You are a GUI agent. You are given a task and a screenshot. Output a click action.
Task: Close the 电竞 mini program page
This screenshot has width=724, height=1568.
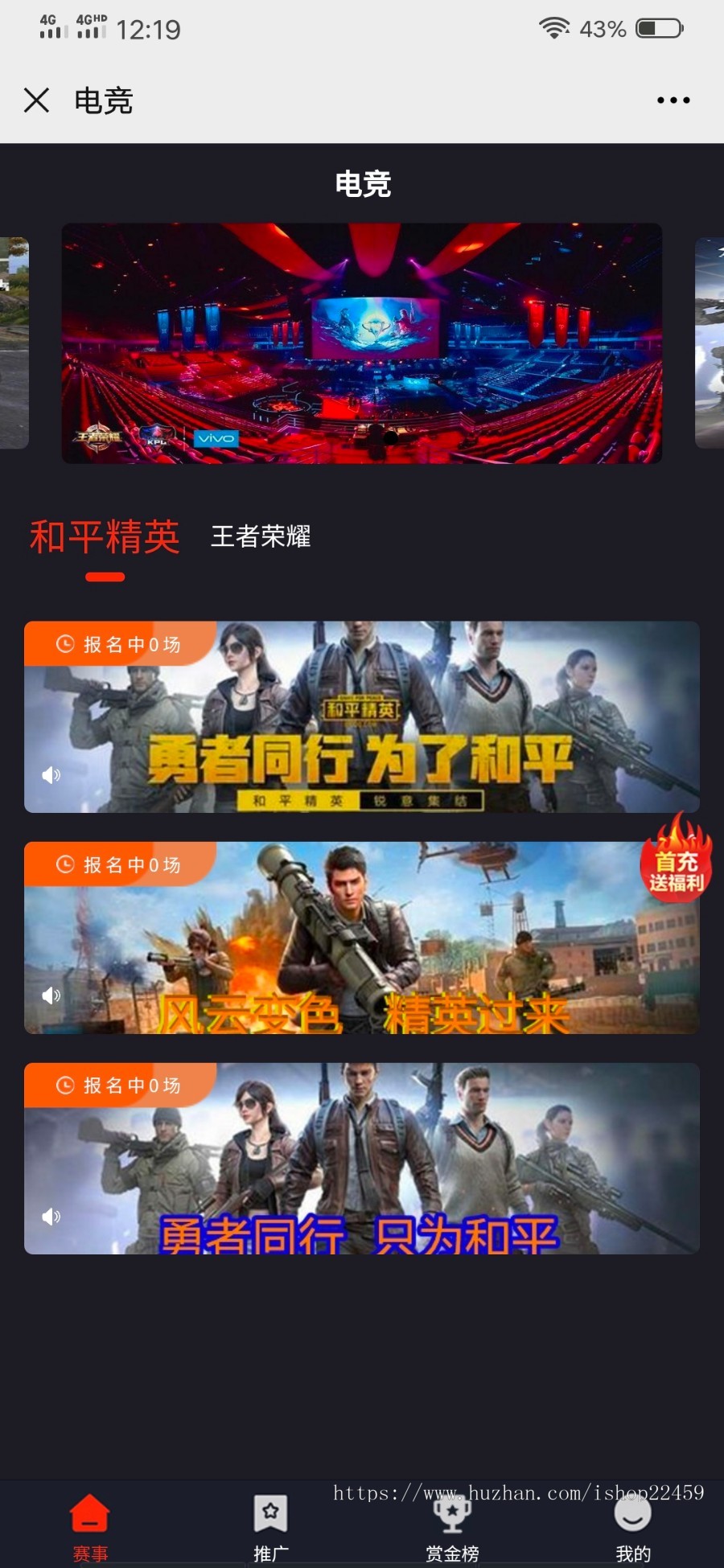[36, 101]
